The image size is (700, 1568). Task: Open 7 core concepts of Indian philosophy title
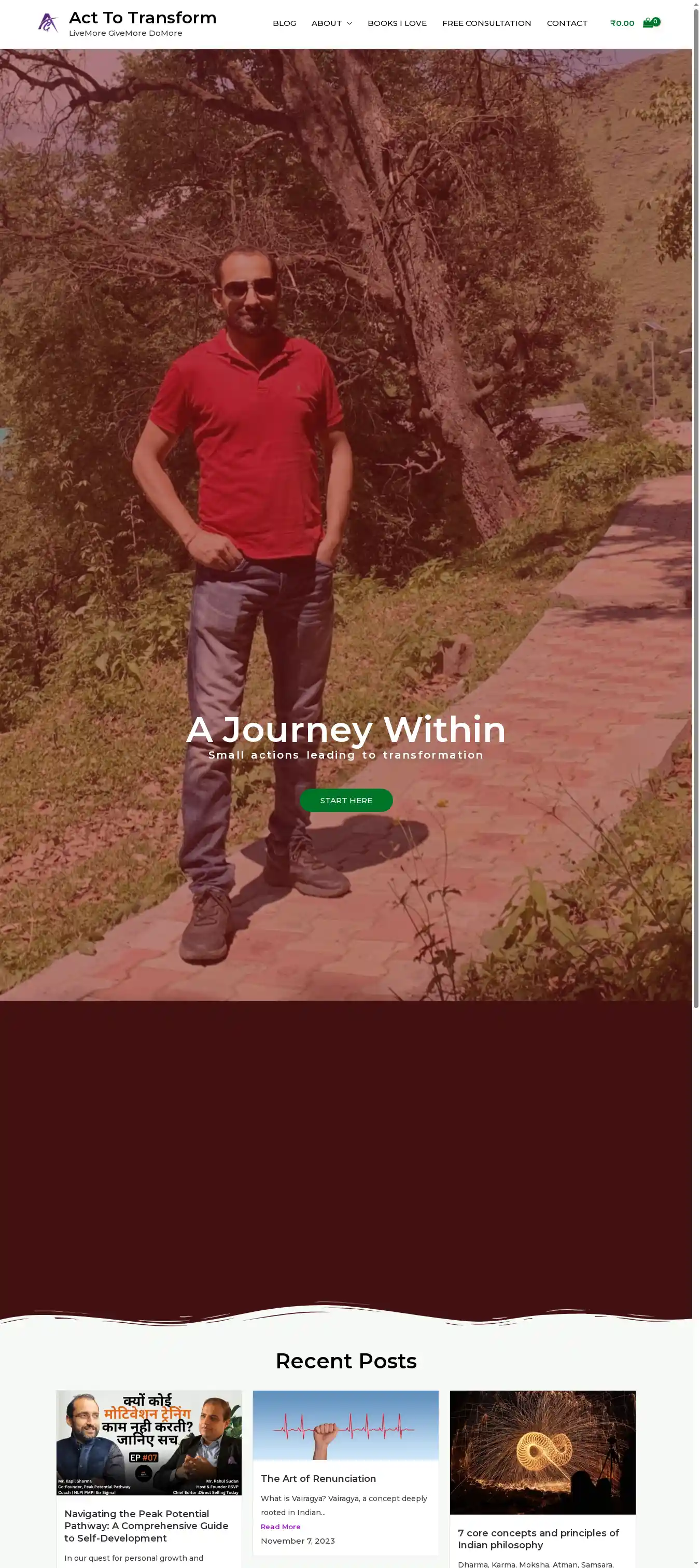pos(538,1539)
